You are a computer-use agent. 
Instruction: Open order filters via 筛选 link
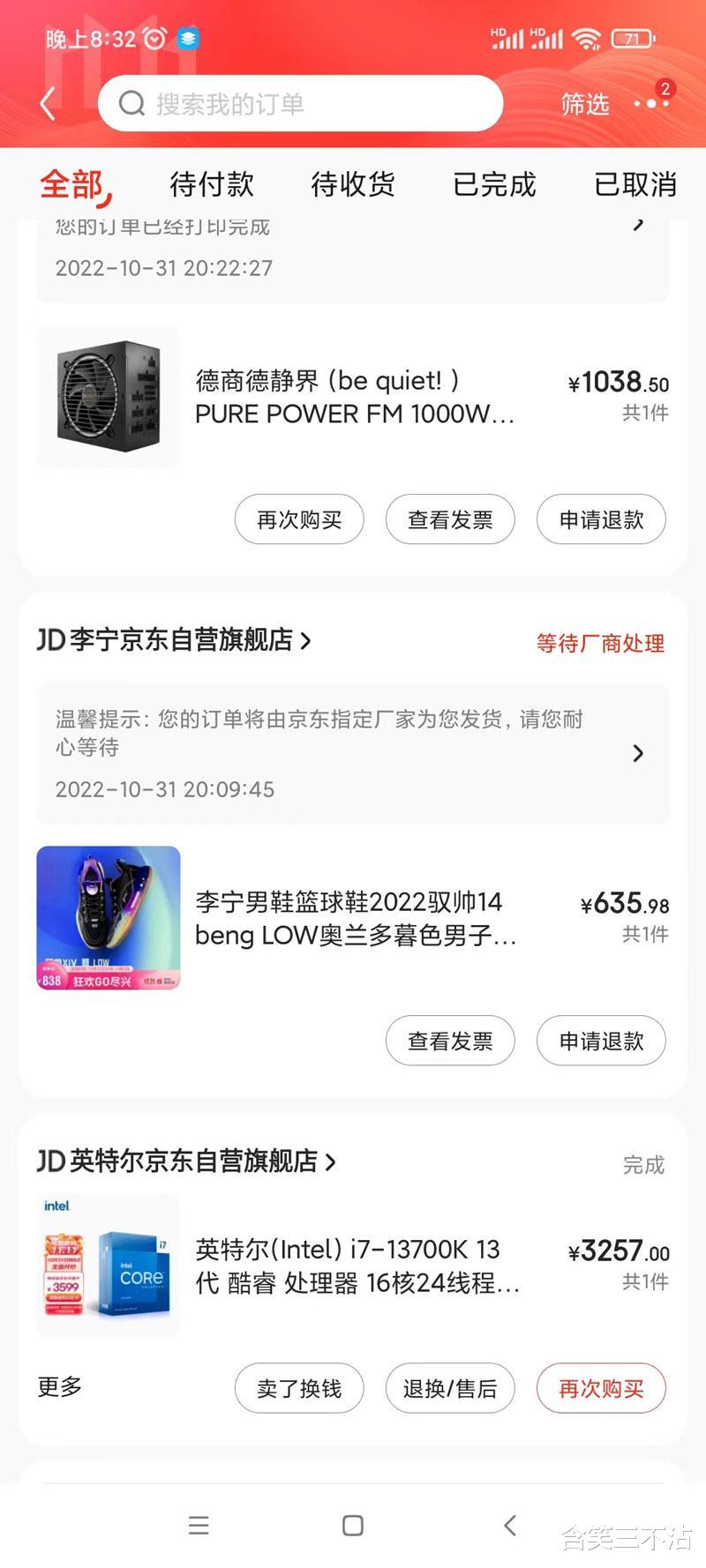pos(585,103)
